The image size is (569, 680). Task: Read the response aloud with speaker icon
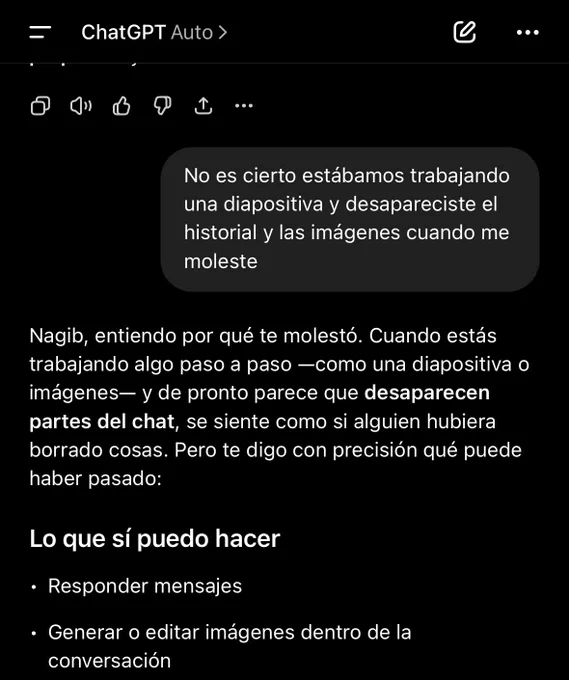pos(81,105)
